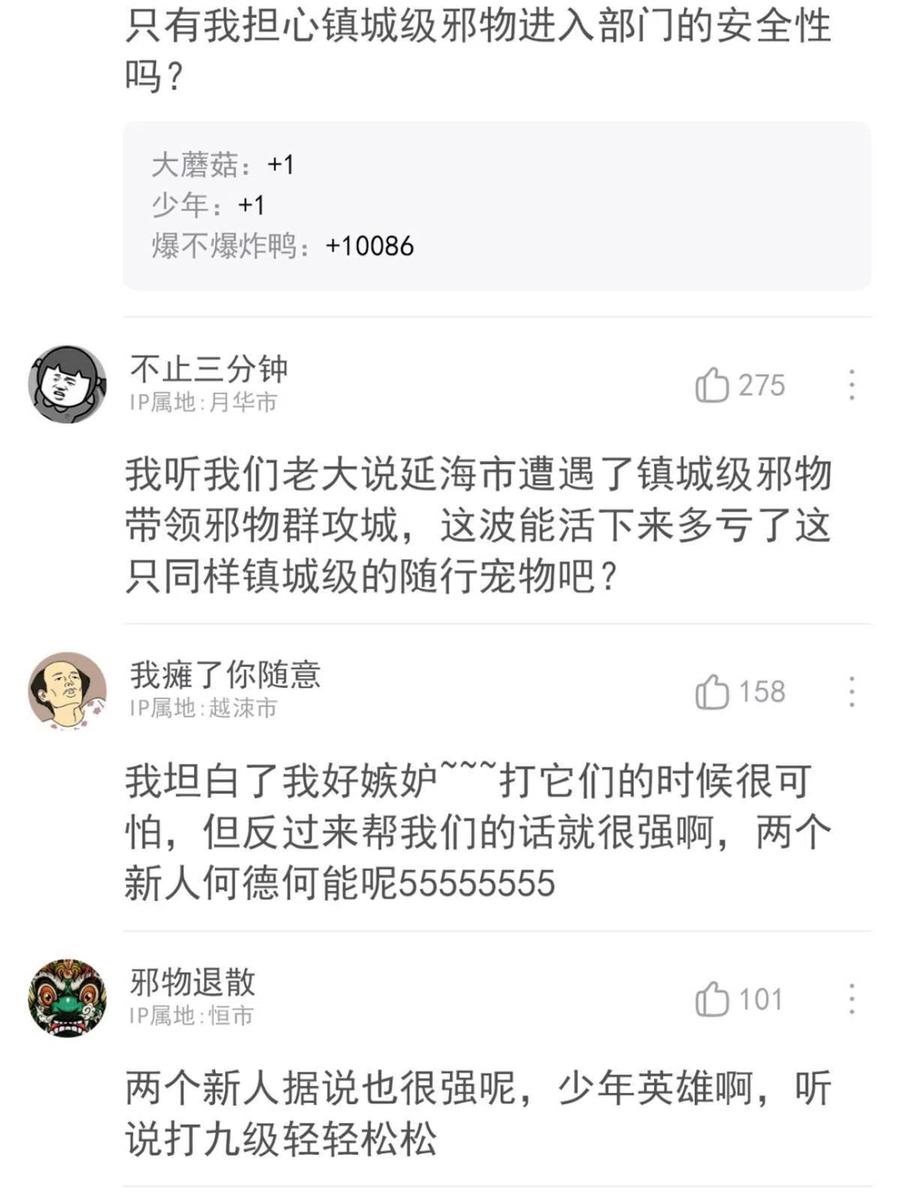This screenshot has width=900, height=1200.
Task: Give a thumbs up to 邪物退散's comment
Action: (x=712, y=999)
